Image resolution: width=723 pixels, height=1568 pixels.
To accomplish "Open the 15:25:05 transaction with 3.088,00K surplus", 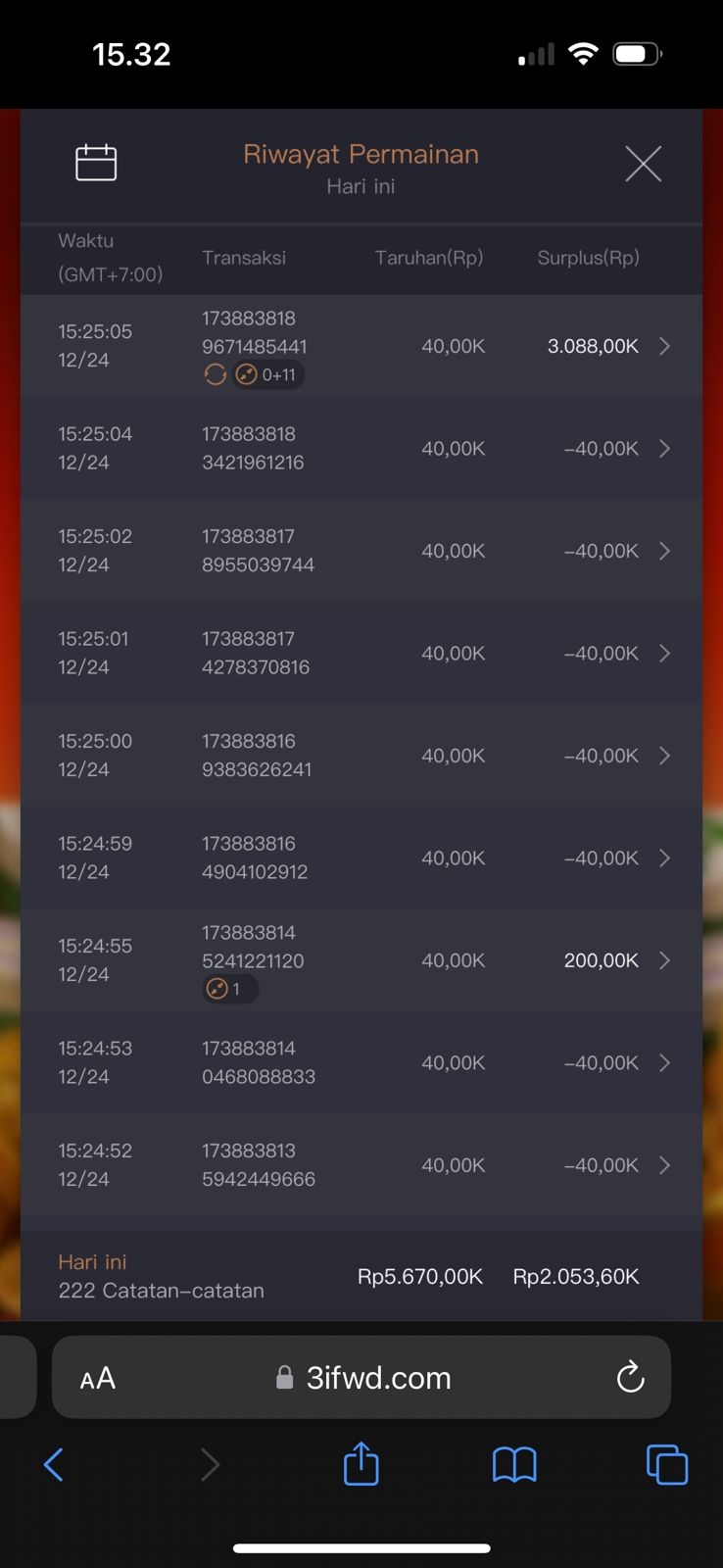I will pyautogui.click(x=664, y=346).
